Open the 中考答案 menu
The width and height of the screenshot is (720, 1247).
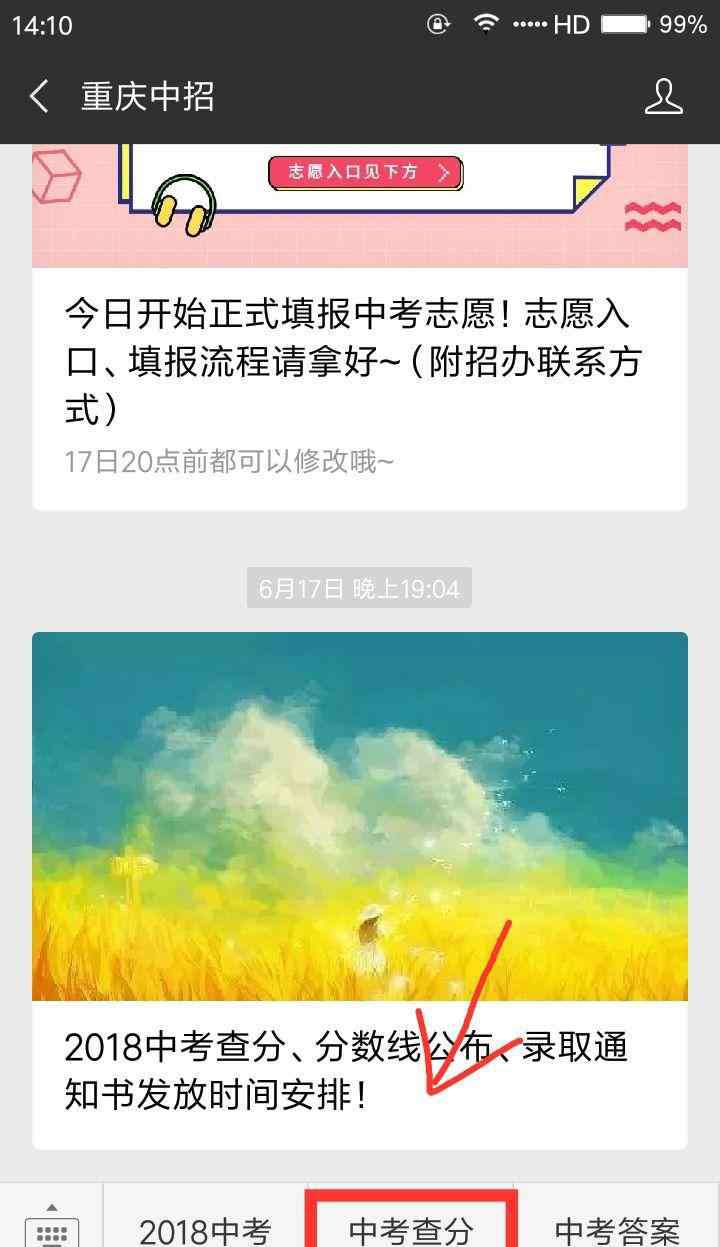point(617,1230)
